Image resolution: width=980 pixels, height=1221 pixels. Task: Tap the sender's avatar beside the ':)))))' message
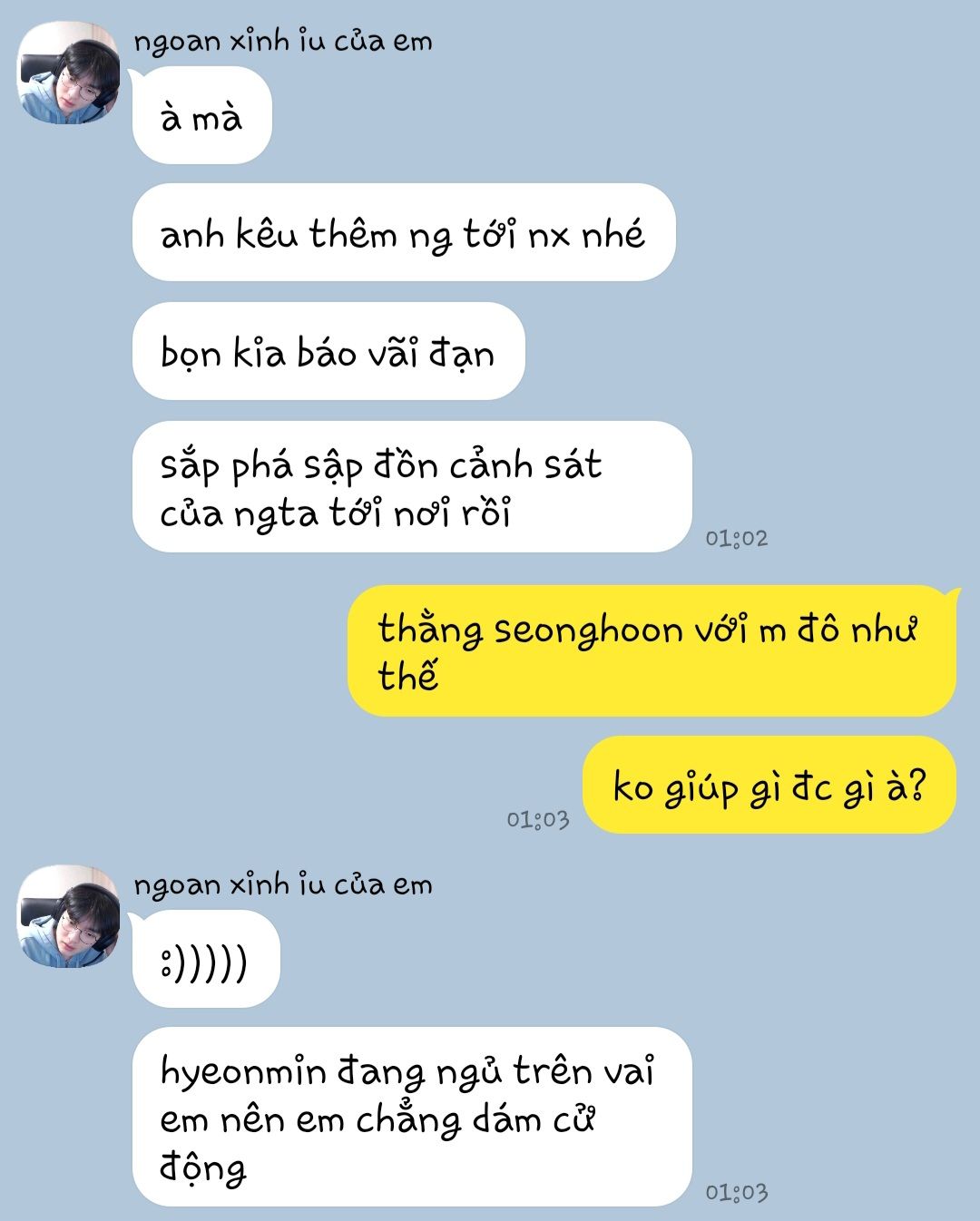click(x=69, y=916)
